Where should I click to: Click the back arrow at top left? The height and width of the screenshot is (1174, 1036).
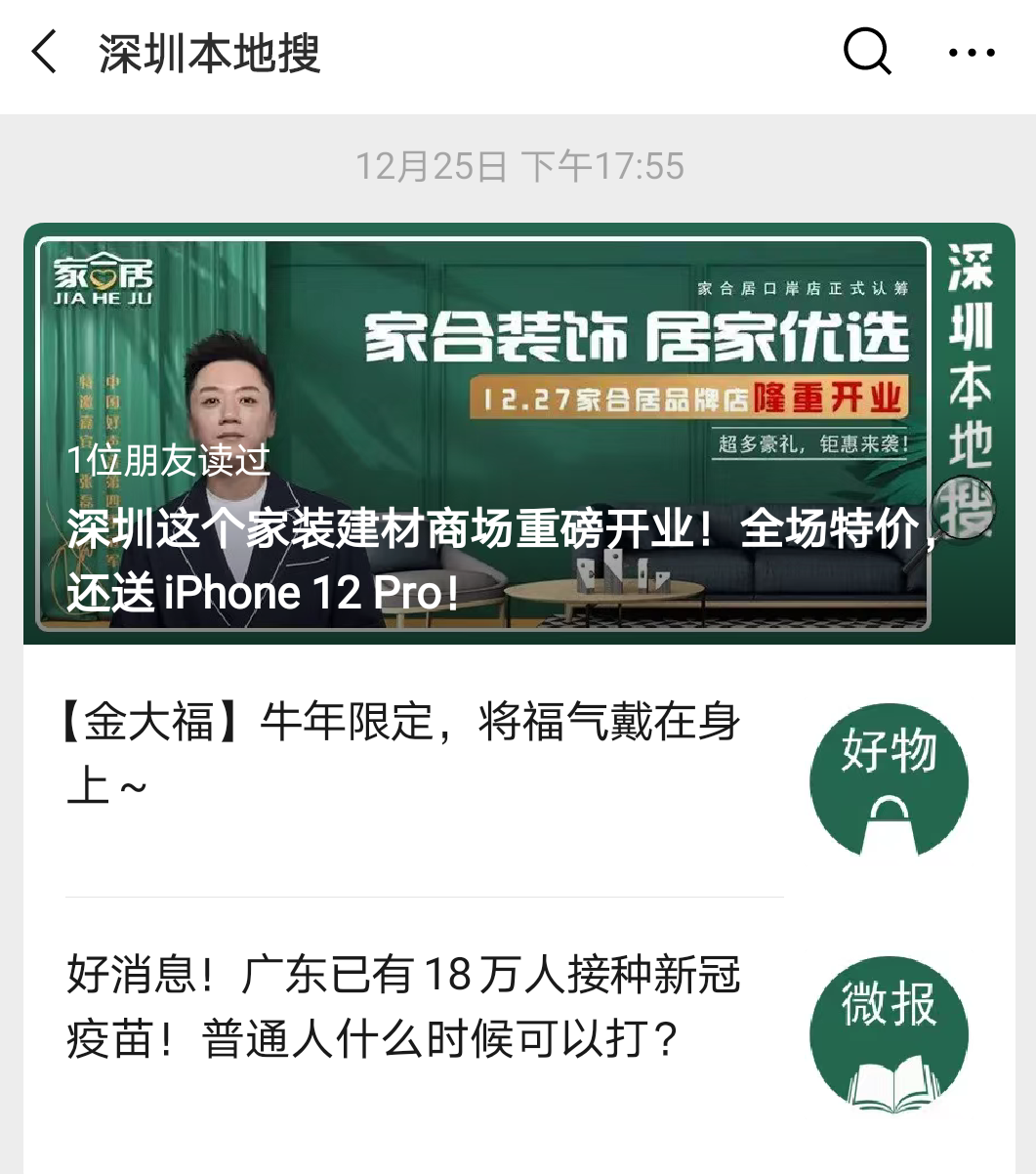click(x=44, y=54)
